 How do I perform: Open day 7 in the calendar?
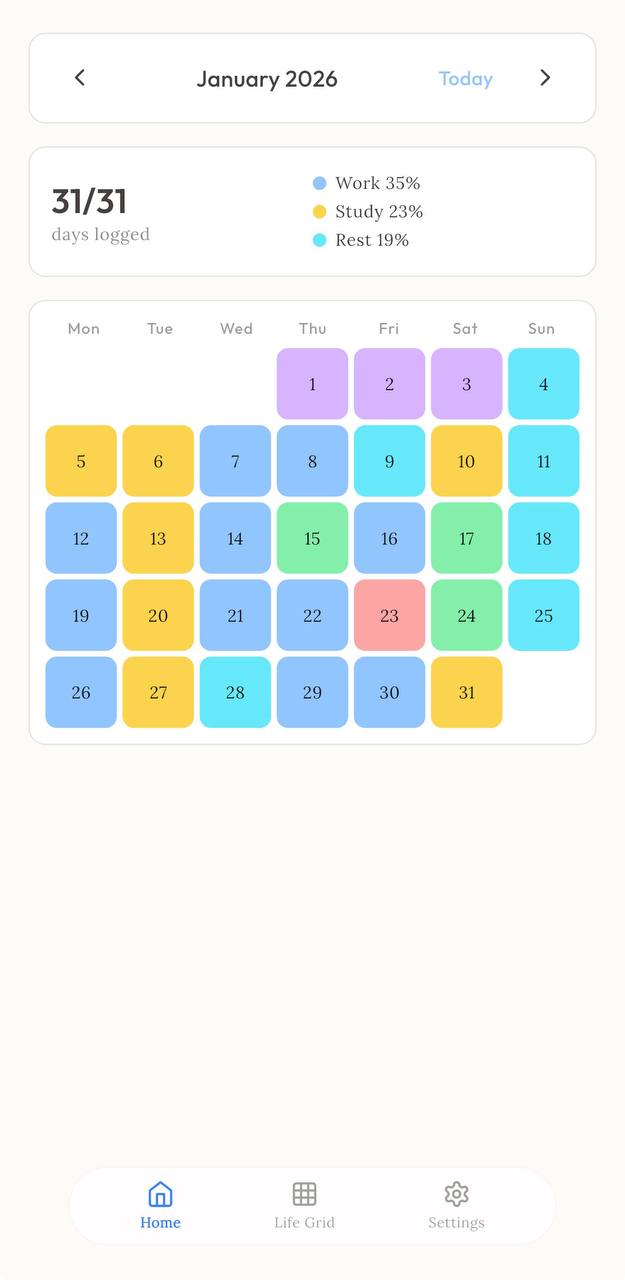[x=235, y=461]
